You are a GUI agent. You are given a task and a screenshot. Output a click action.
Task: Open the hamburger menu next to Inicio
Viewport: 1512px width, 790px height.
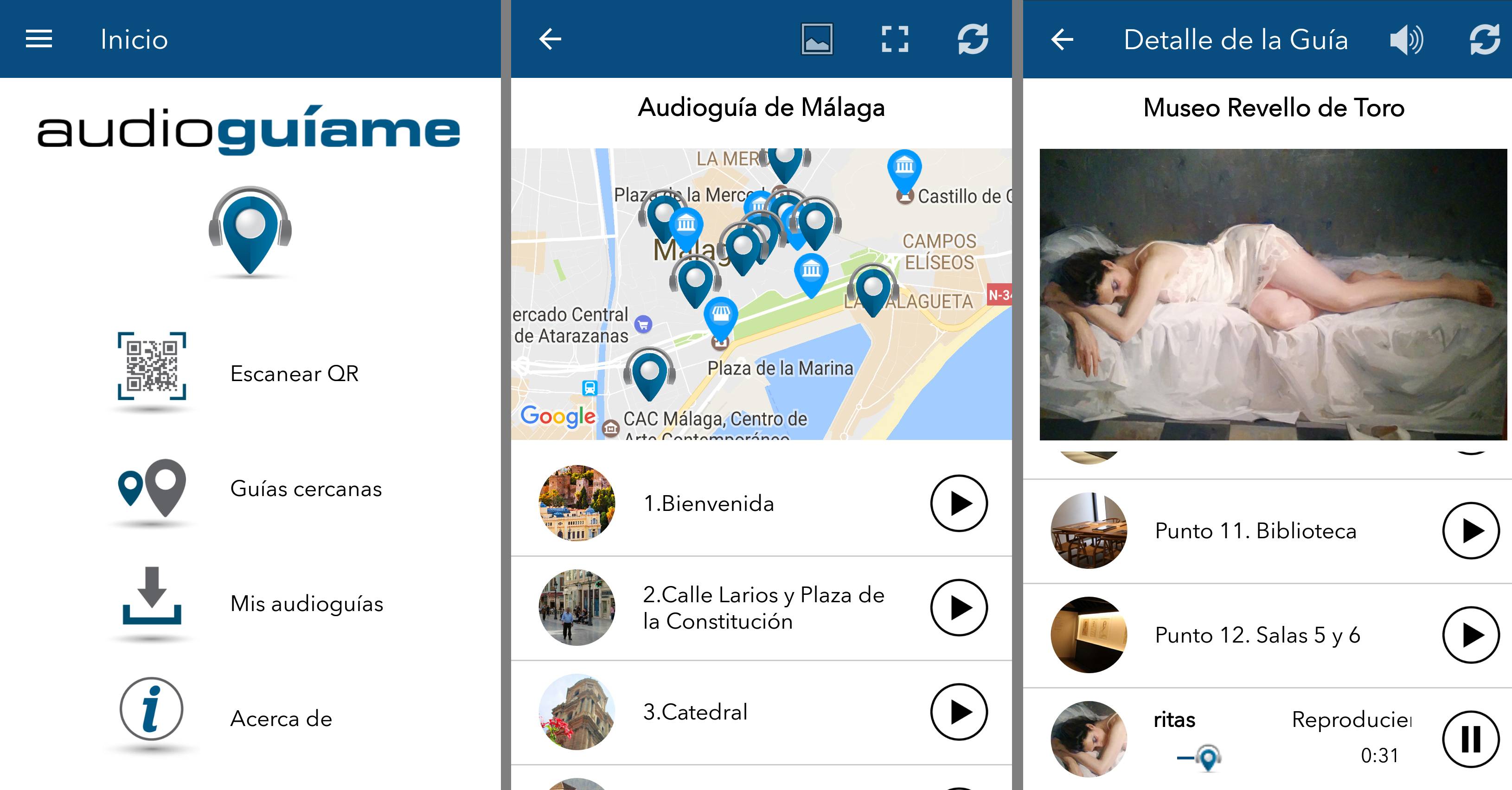tap(39, 39)
